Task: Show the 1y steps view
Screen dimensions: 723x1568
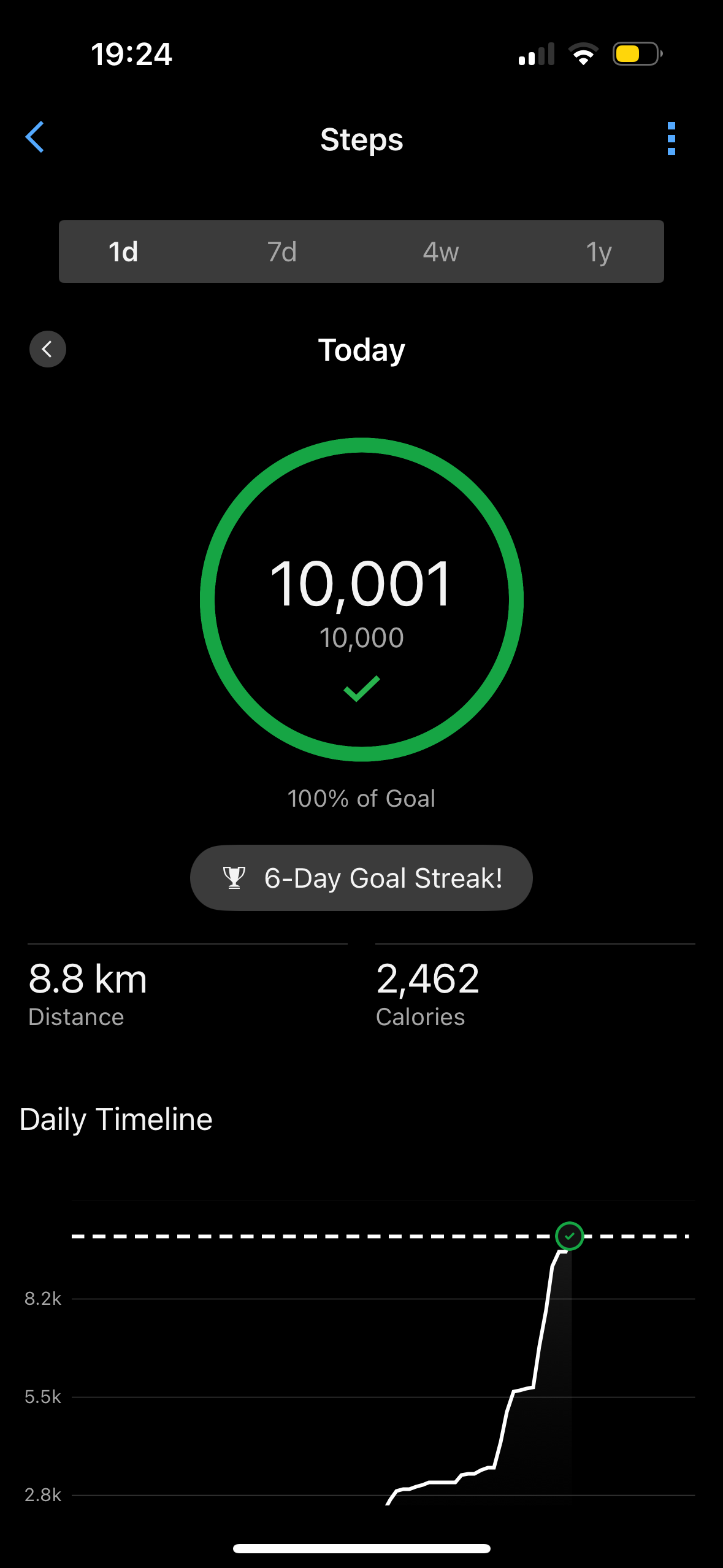Action: pos(599,252)
